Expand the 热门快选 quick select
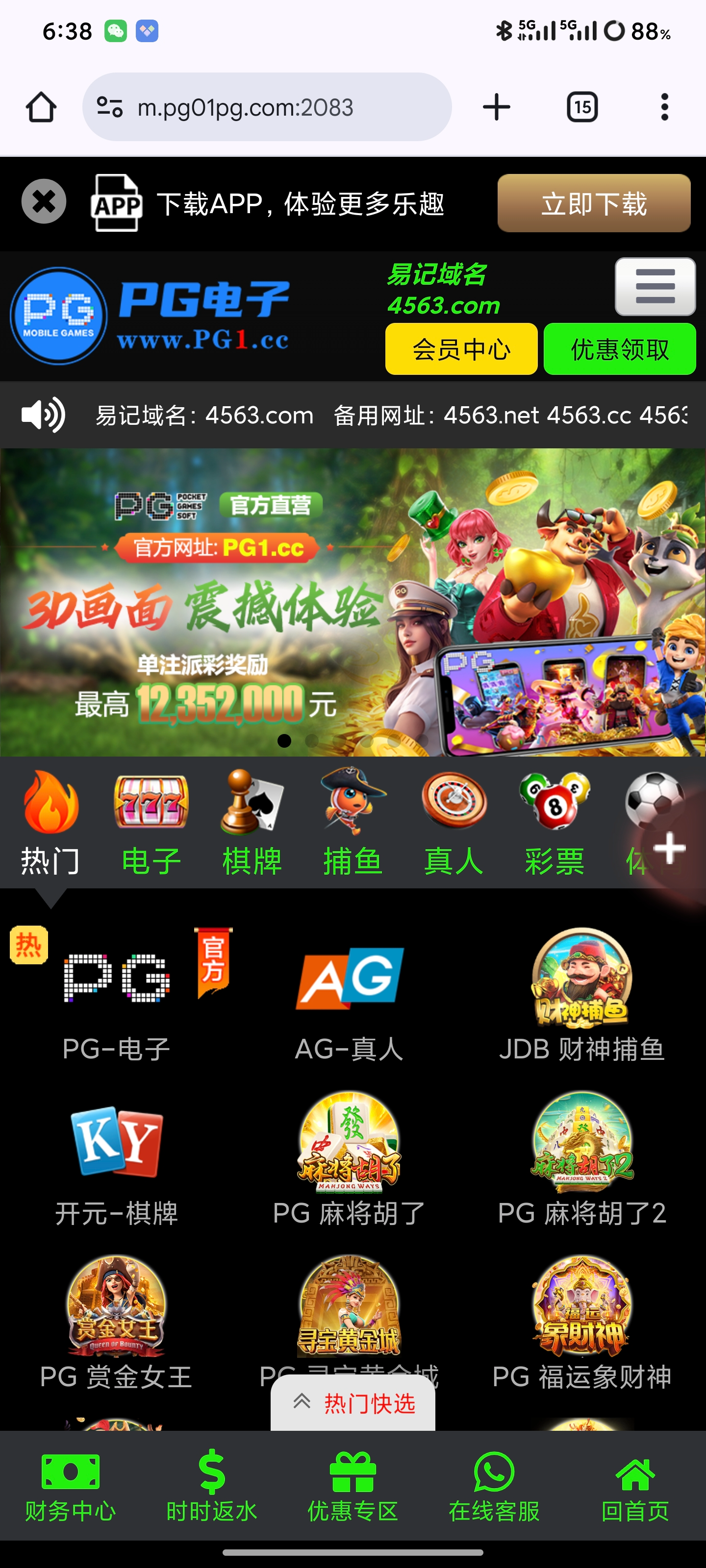This screenshot has height=1568, width=706. click(353, 1403)
